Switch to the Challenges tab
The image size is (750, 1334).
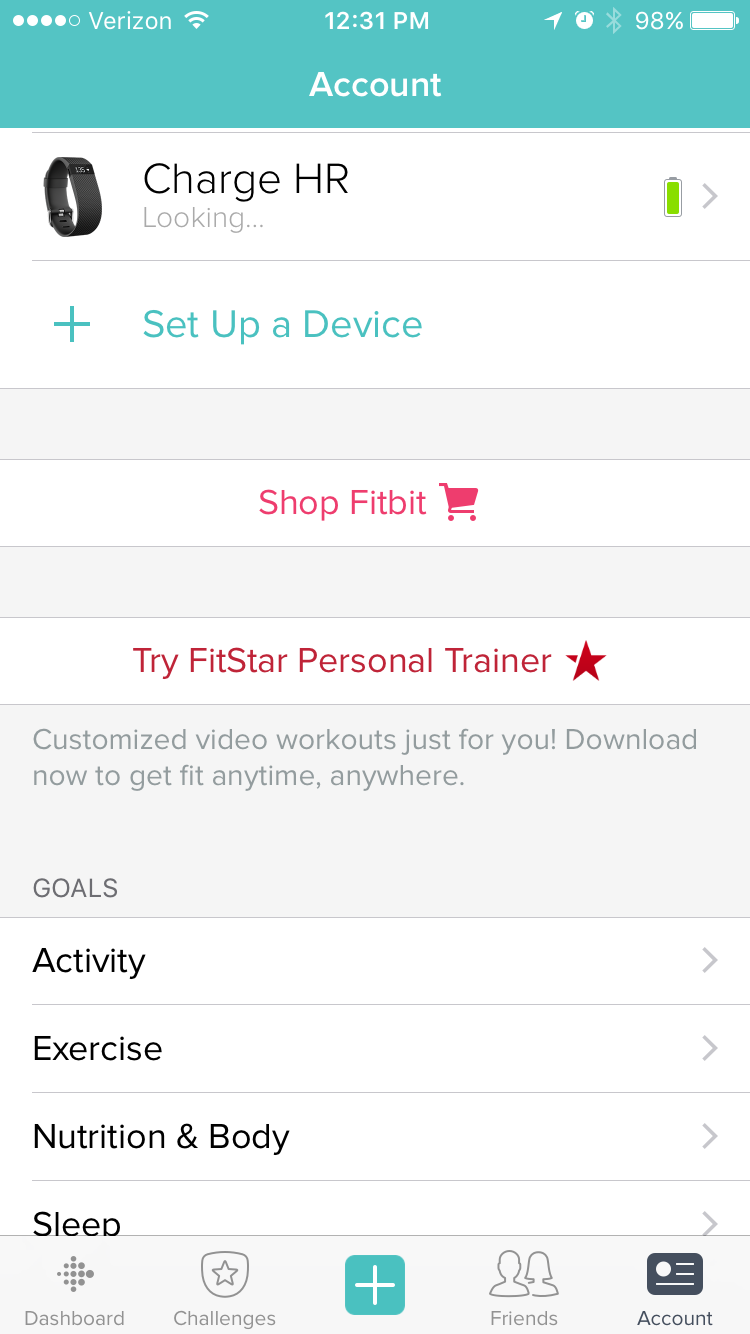click(x=225, y=1289)
